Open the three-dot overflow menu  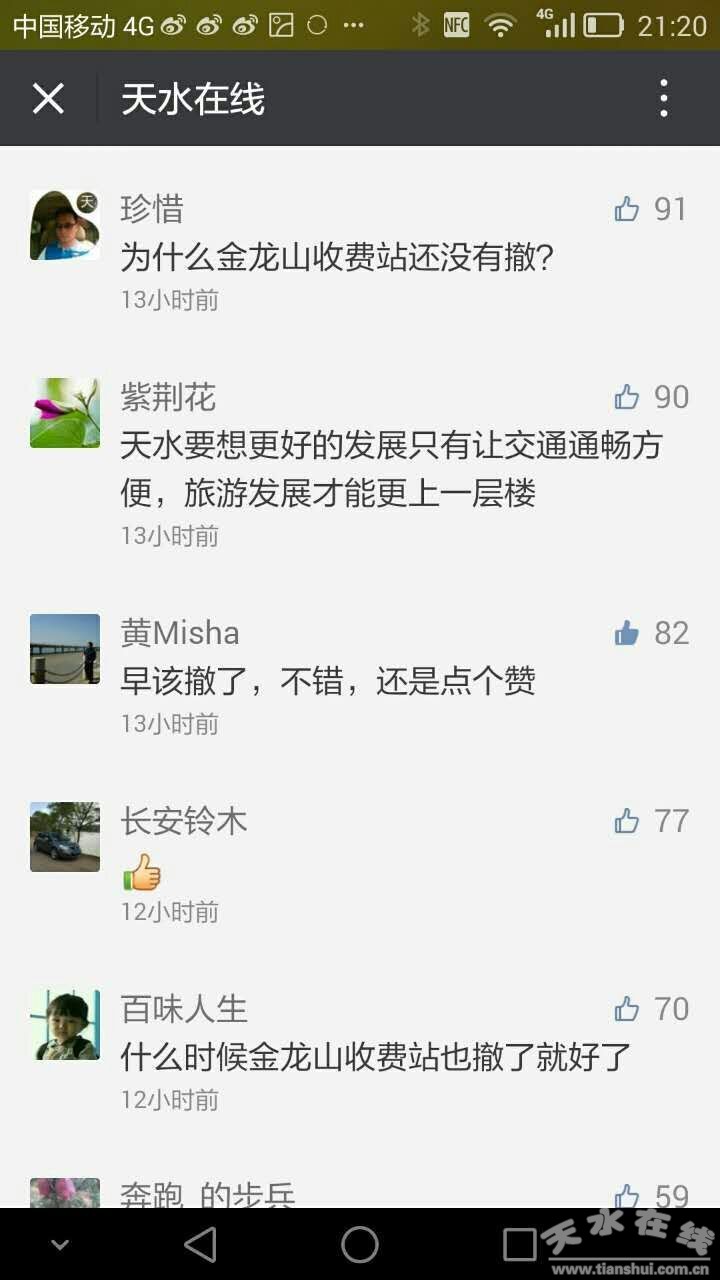pos(664,99)
